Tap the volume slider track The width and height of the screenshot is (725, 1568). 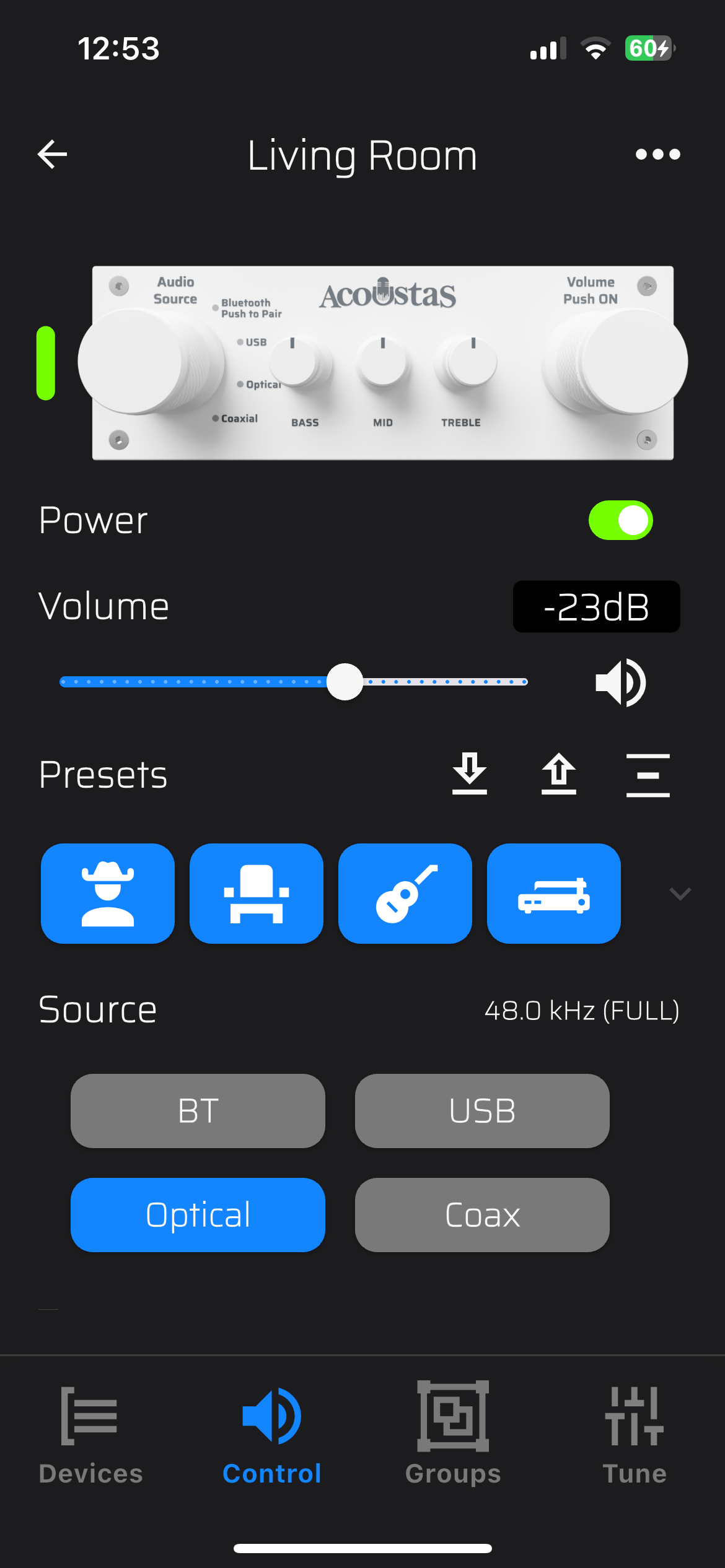point(446,682)
